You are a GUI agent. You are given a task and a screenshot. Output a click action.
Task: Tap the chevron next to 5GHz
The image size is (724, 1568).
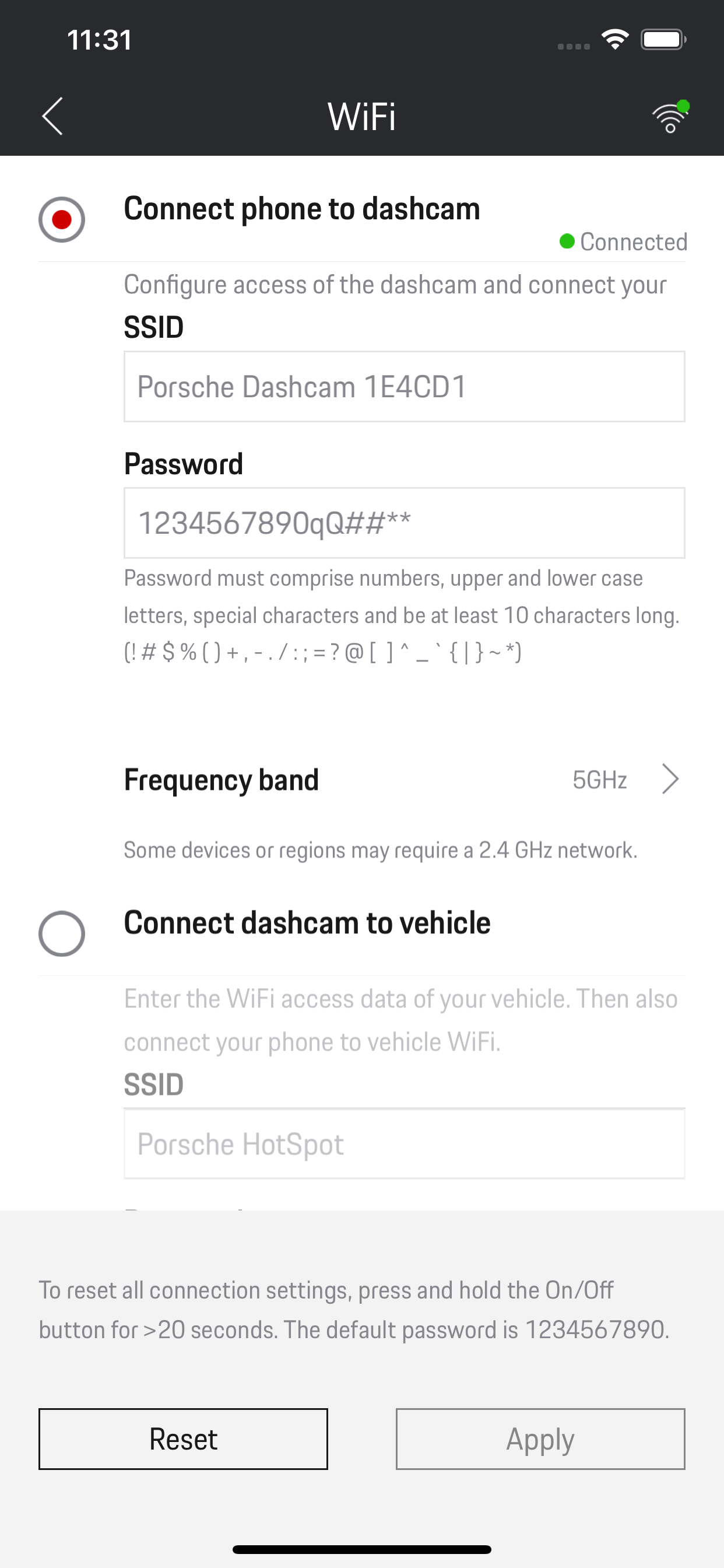(672, 779)
